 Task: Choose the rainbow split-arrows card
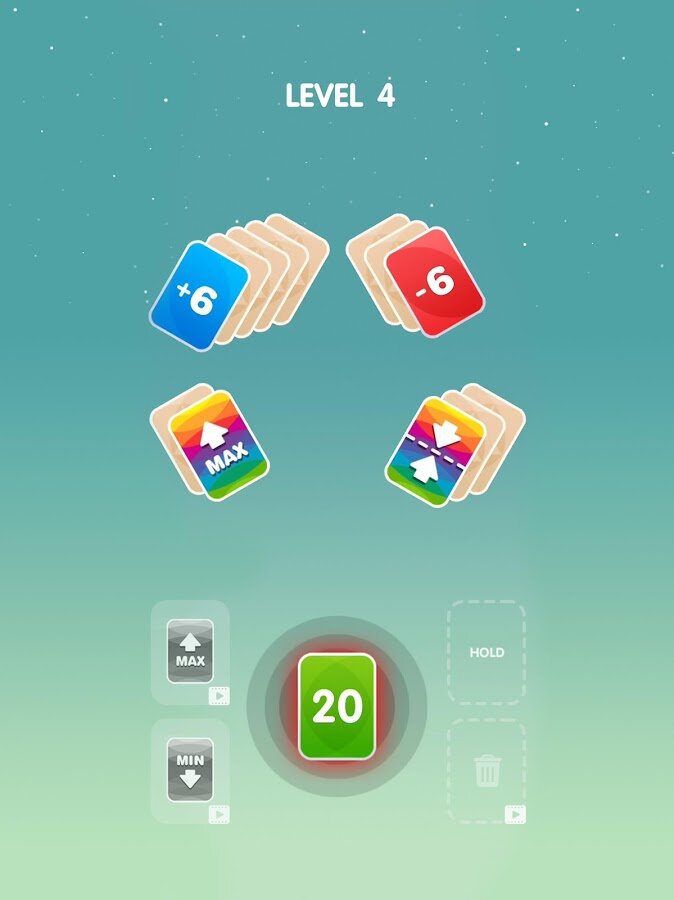click(435, 451)
